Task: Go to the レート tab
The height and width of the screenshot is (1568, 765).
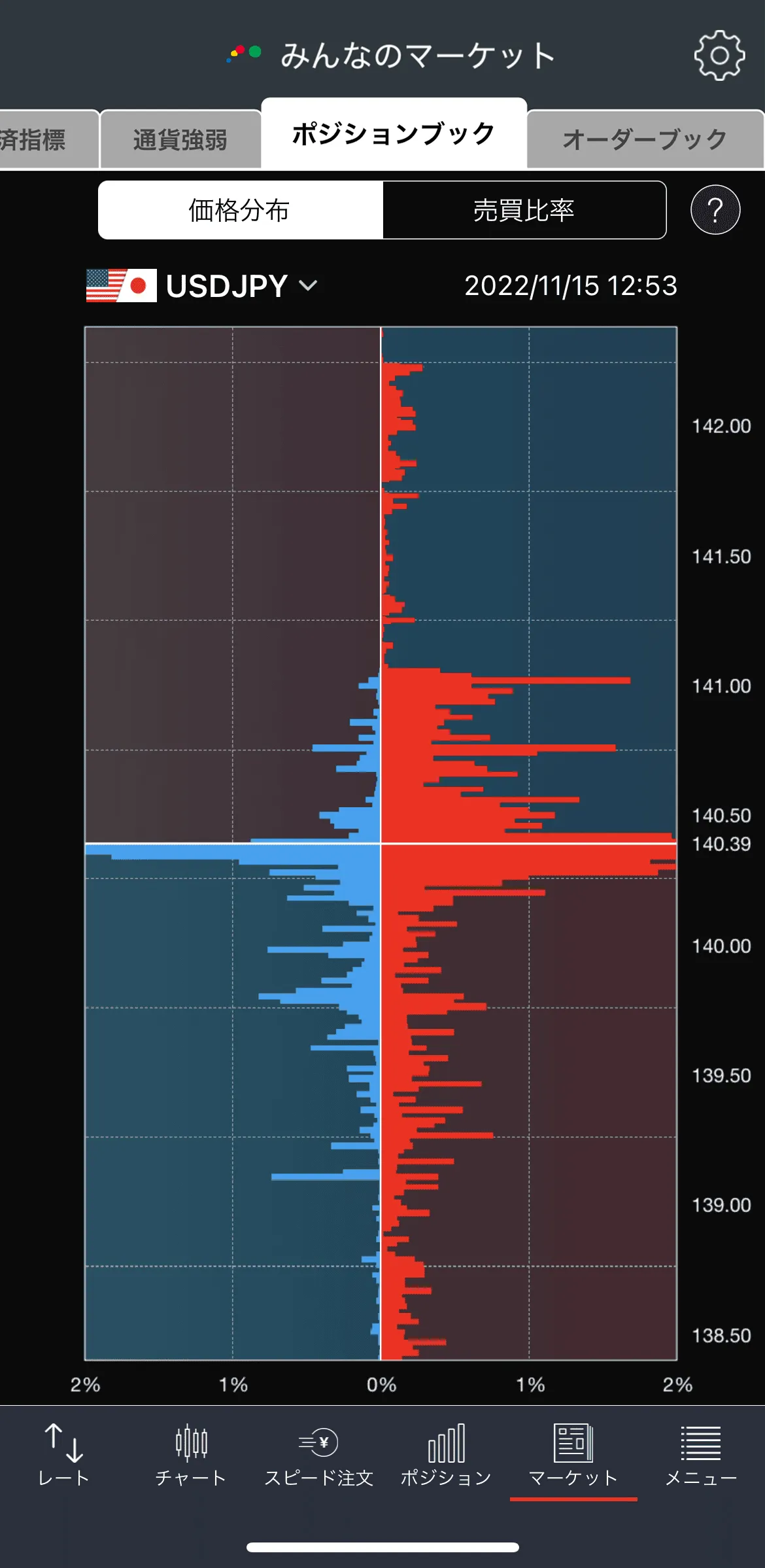Action: [x=63, y=1455]
